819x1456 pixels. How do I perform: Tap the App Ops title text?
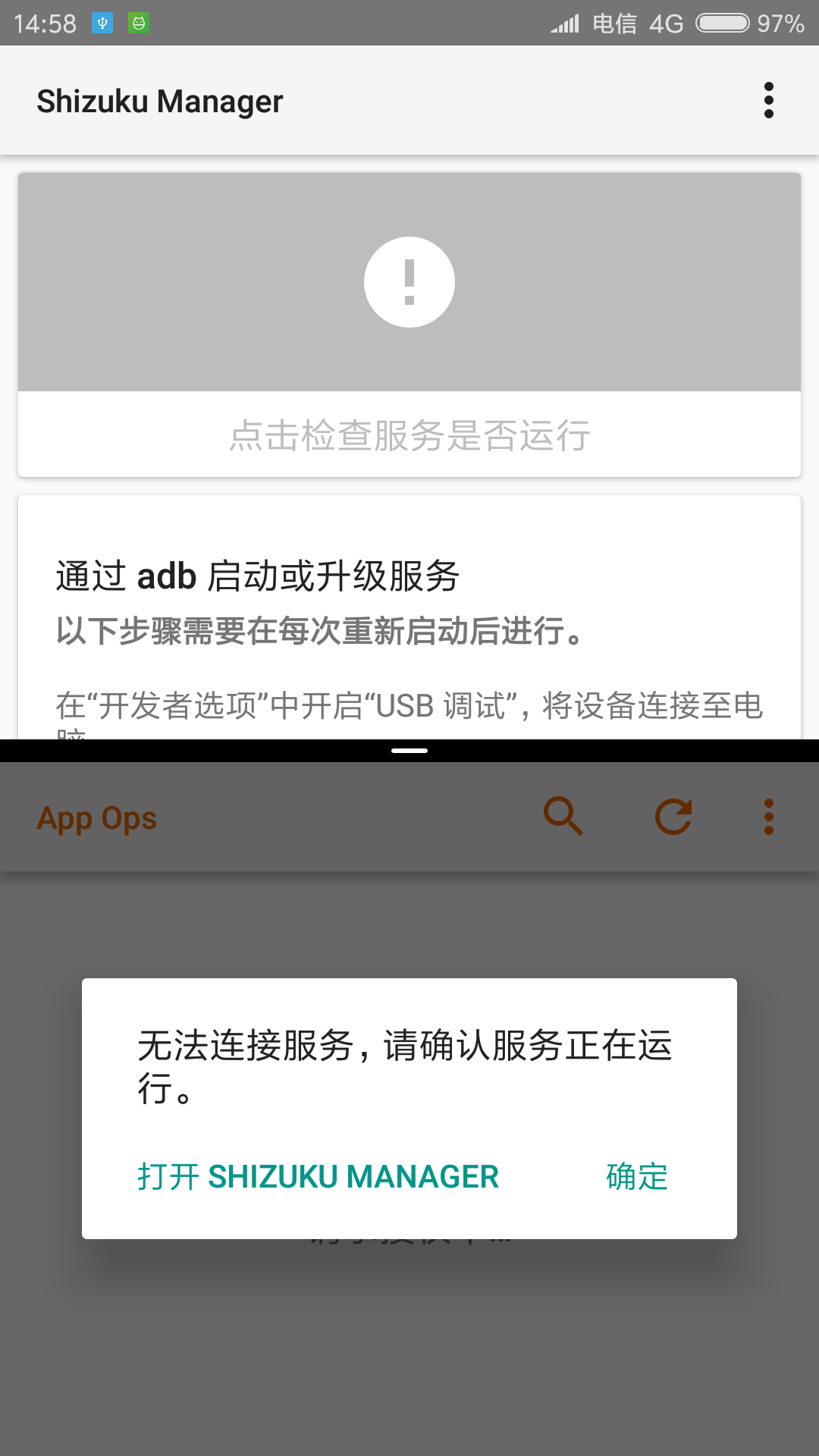(96, 817)
